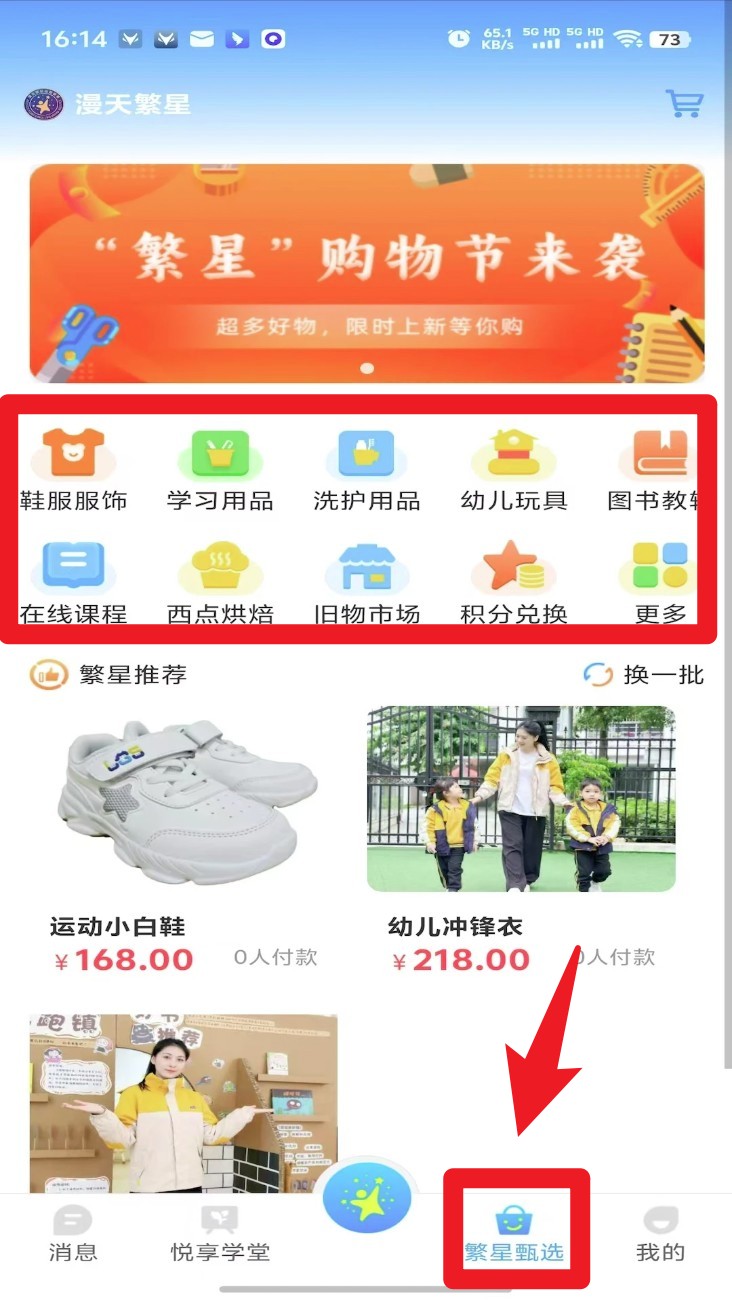Browse the 学习用品 category
Viewport: 732px width, 1304px height.
220,470
